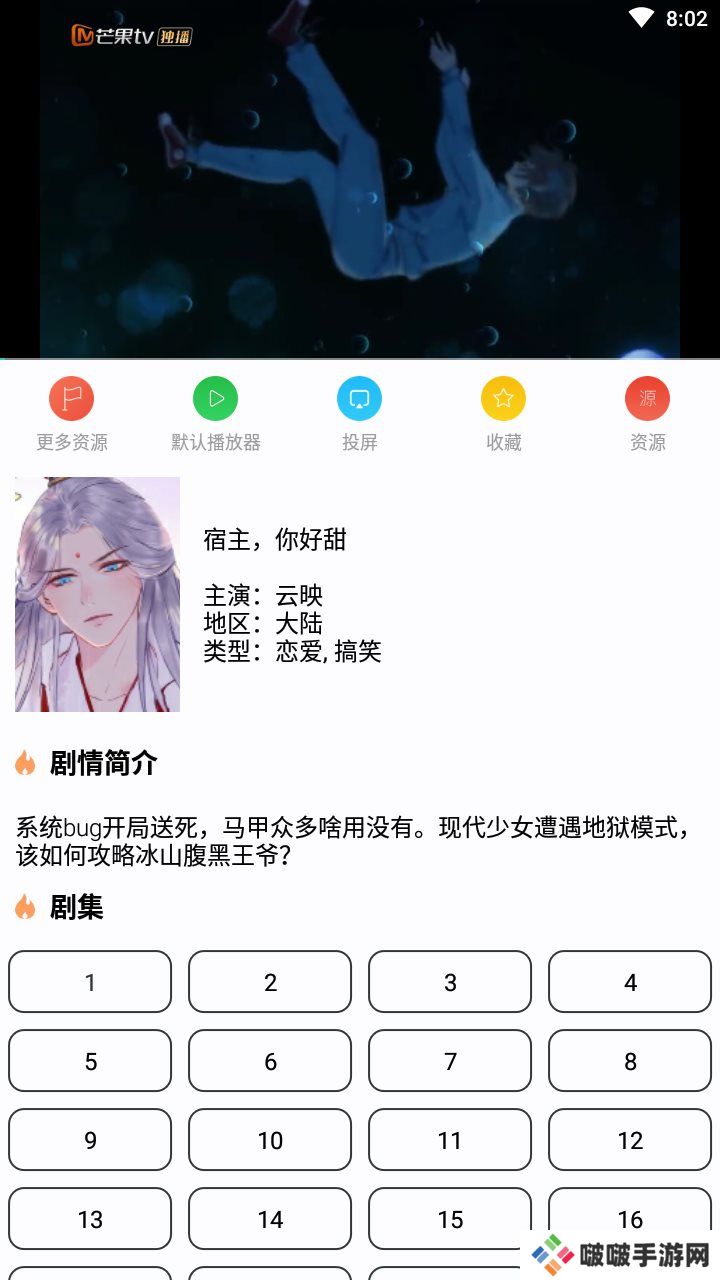The width and height of the screenshot is (720, 1280).
Task: Select episode 10
Action: click(270, 1140)
